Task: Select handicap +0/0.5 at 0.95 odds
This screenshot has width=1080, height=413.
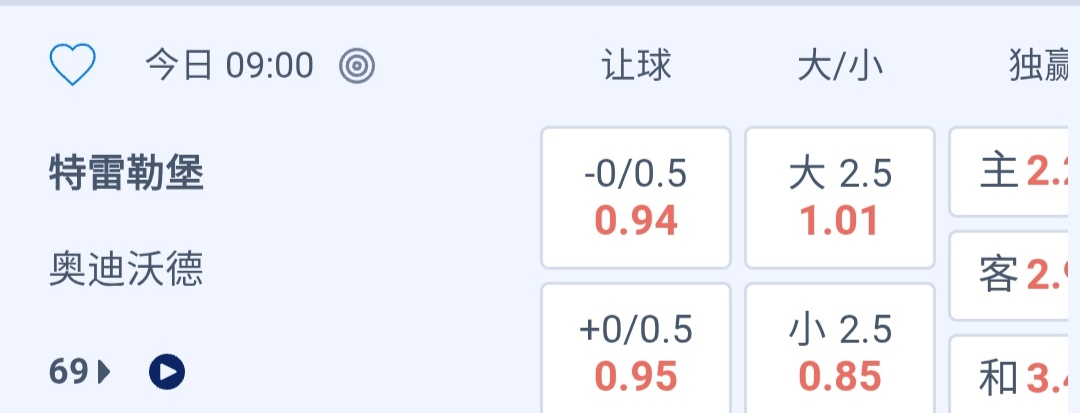Action: [636, 352]
